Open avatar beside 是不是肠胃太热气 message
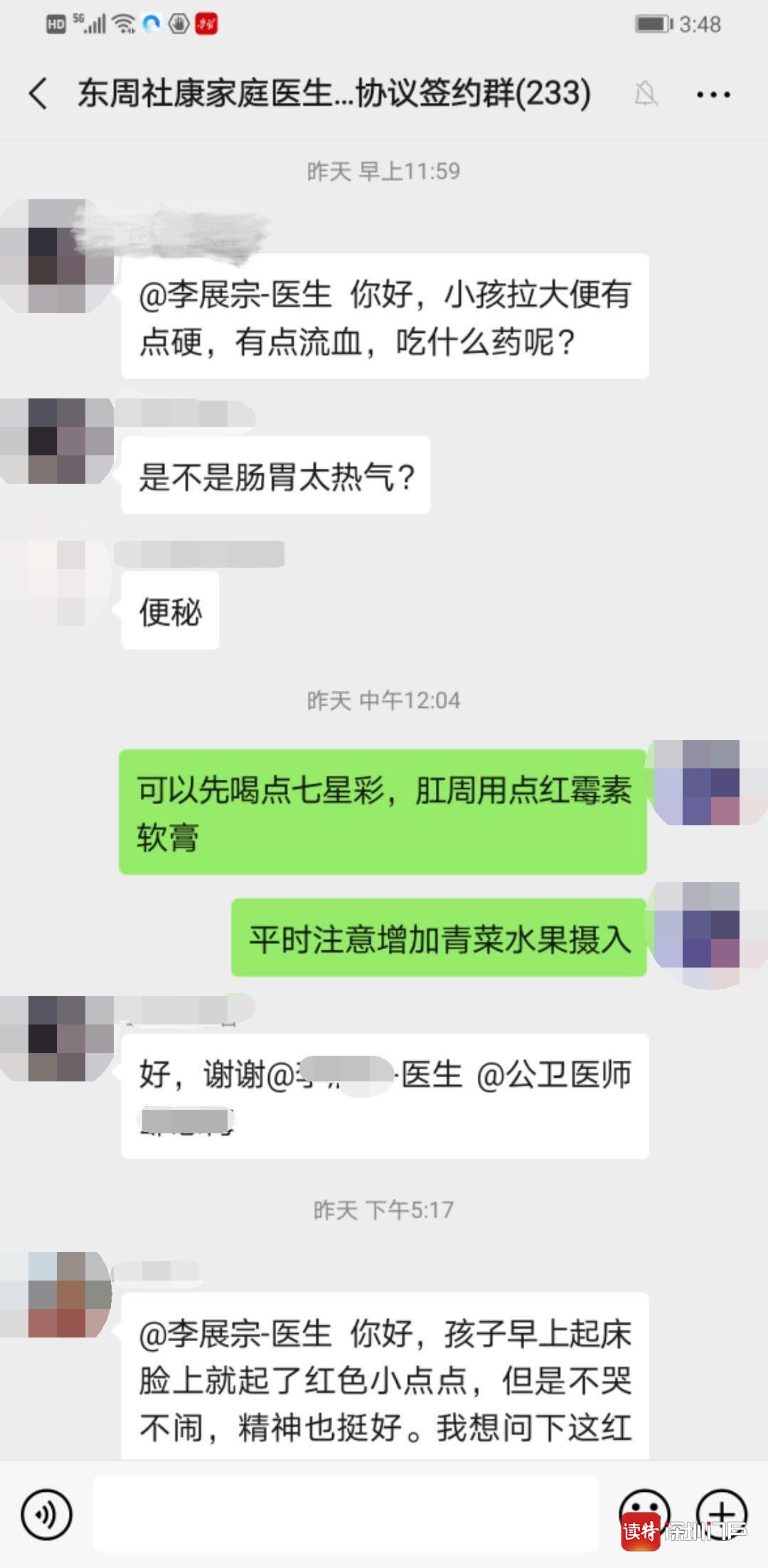The width and height of the screenshot is (768, 1568). 57,441
